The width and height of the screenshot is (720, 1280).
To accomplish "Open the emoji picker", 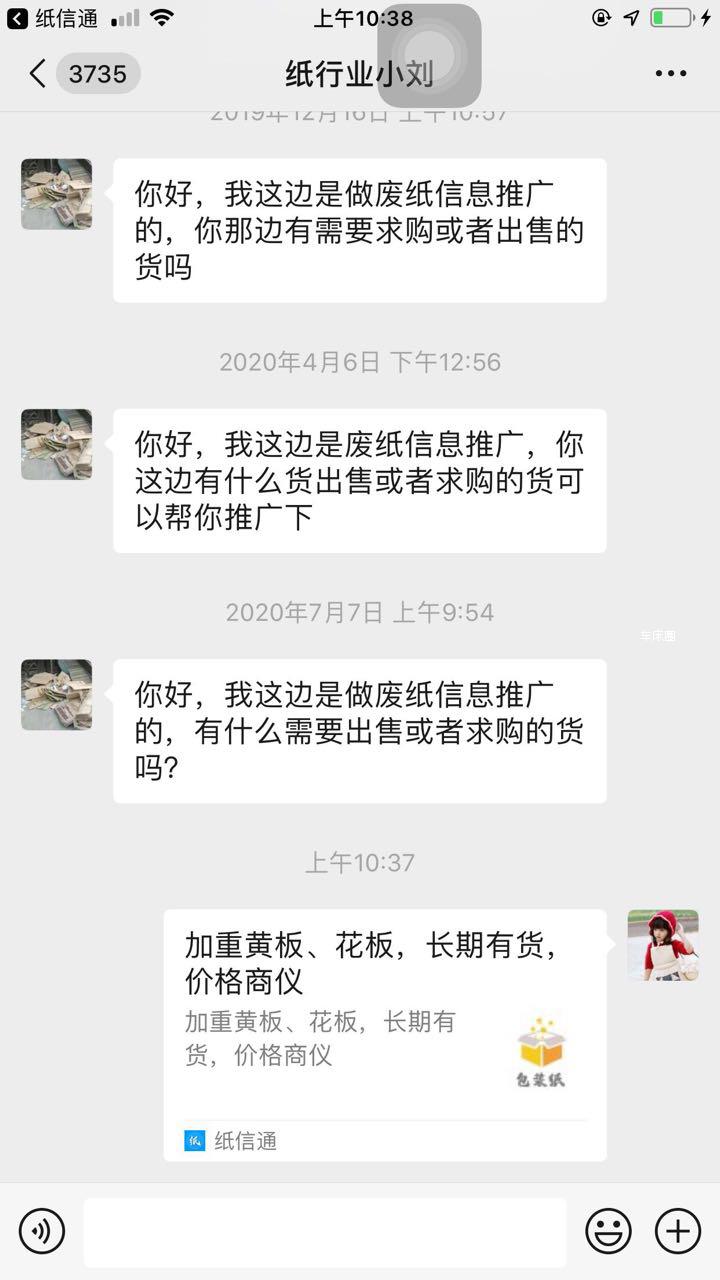I will (x=608, y=1231).
